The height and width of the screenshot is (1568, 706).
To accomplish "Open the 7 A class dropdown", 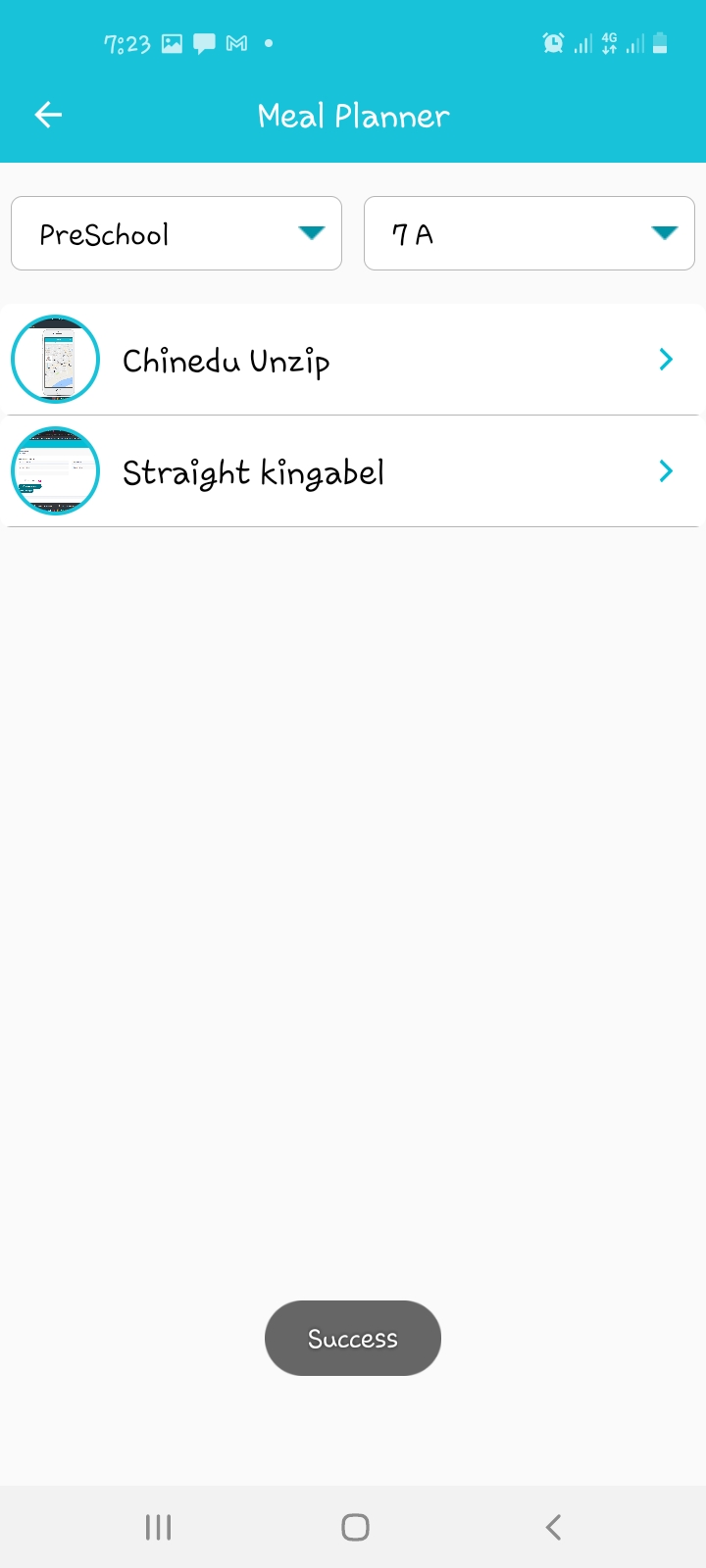I will (x=529, y=233).
